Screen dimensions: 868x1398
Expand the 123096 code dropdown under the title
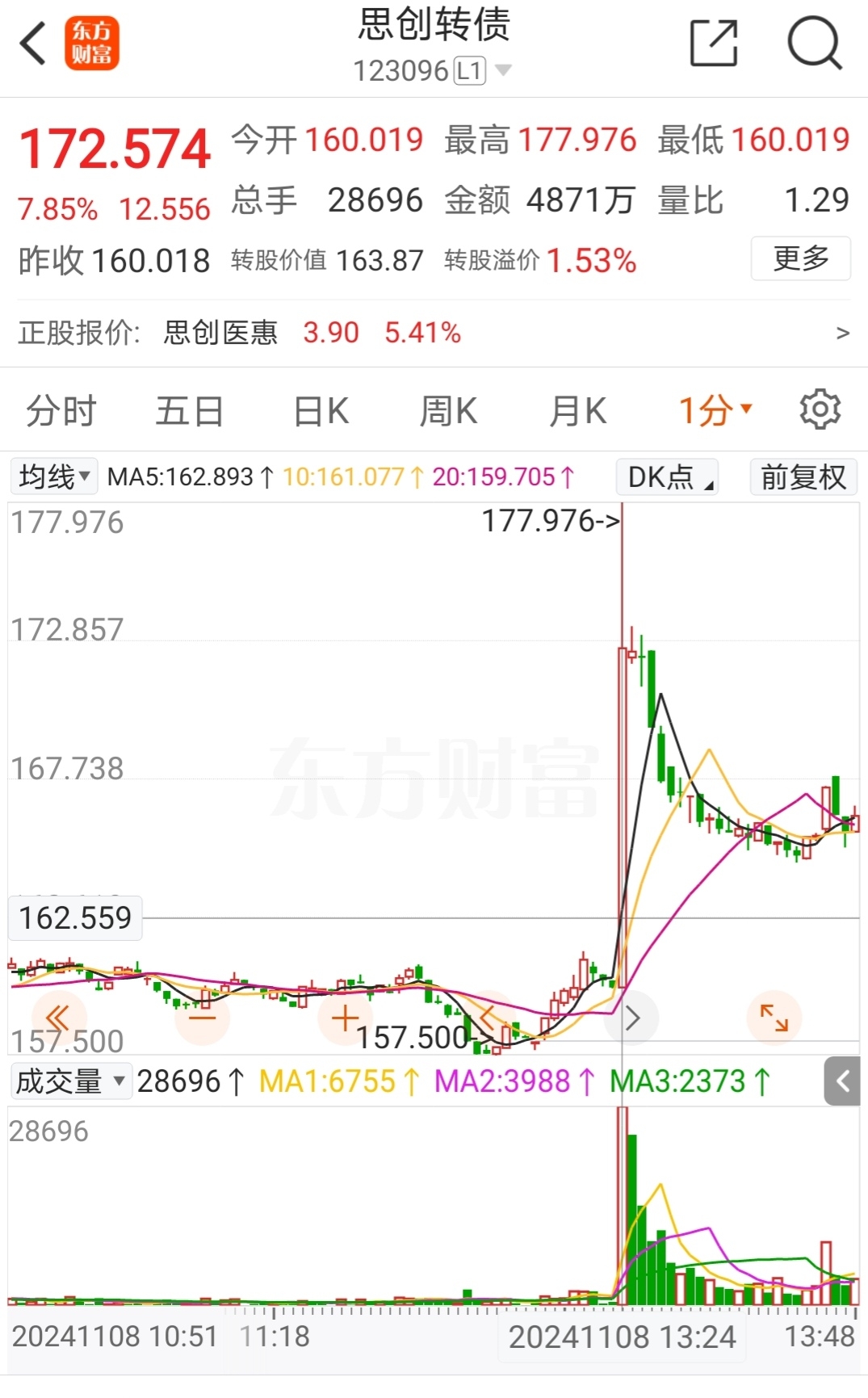(503, 71)
